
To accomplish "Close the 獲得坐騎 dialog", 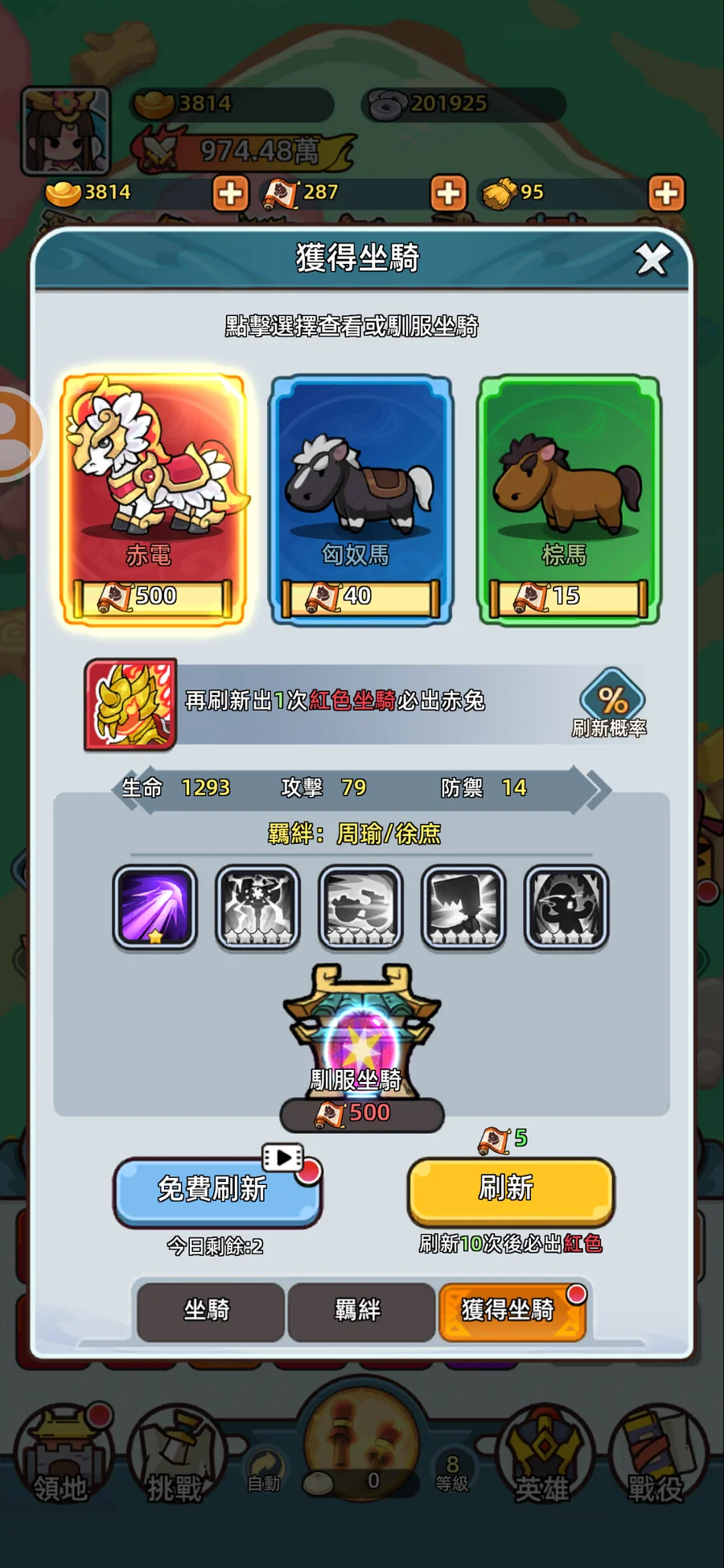I will [652, 259].
